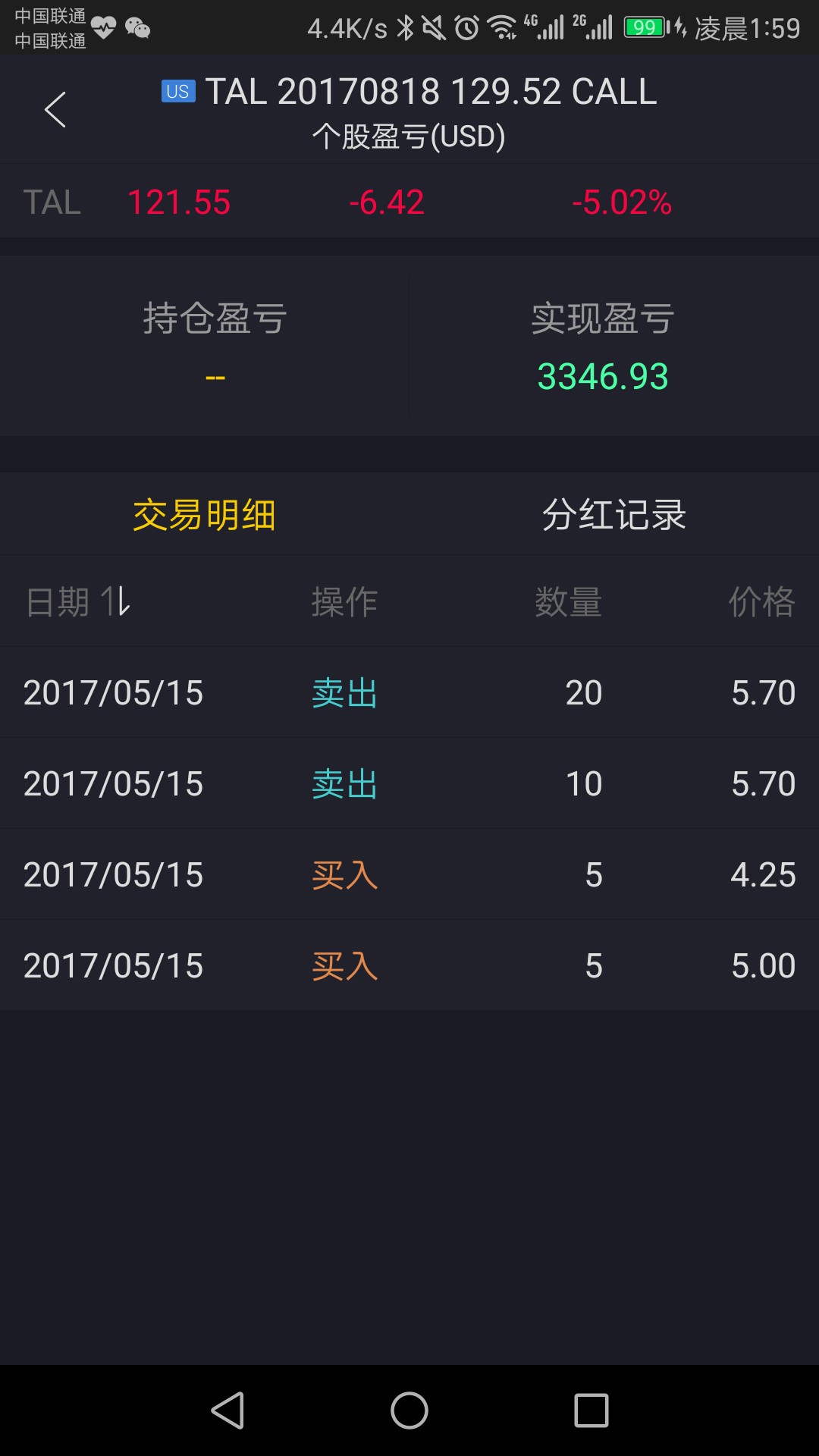Image resolution: width=819 pixels, height=1456 pixels.
Task: Select the 交易明细 tab
Action: click(x=204, y=515)
